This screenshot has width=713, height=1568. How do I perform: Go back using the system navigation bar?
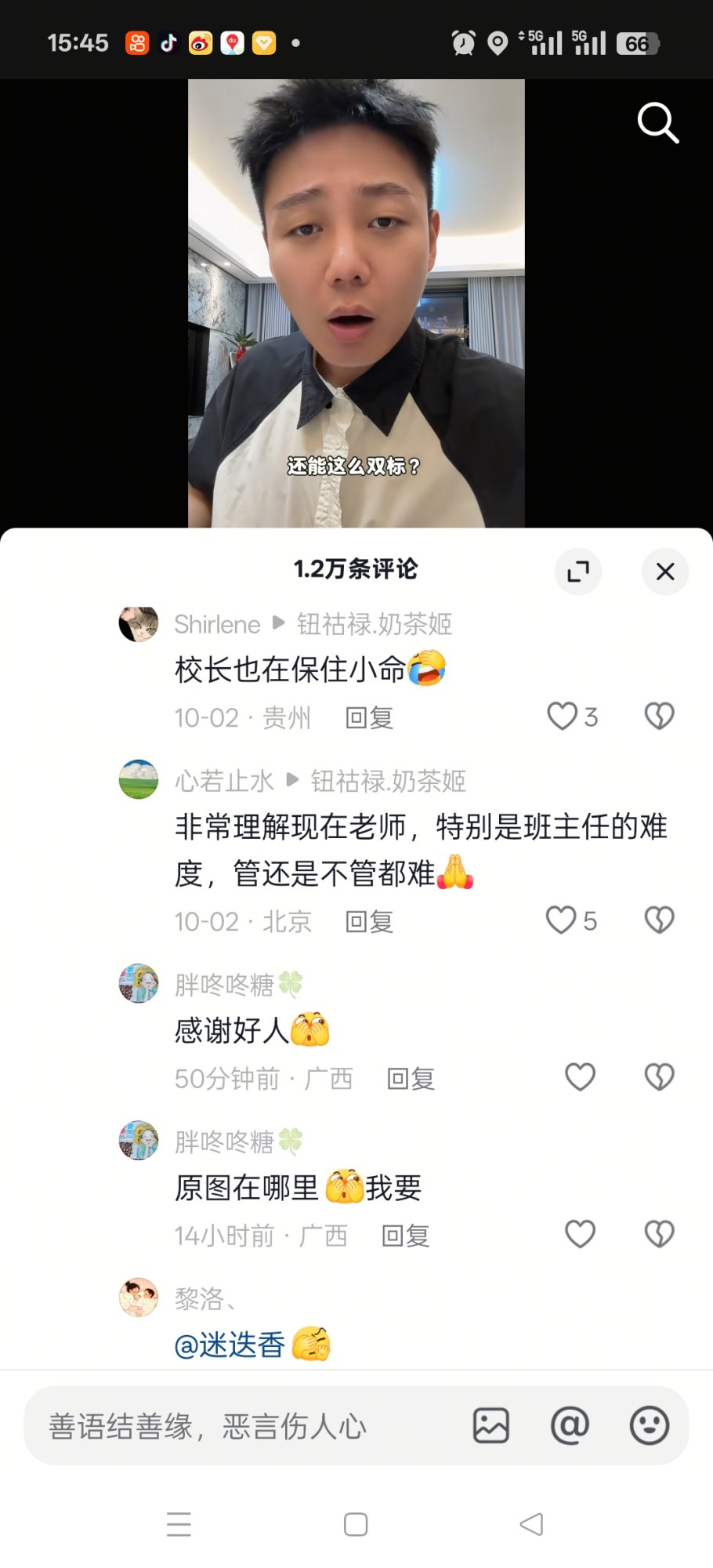[531, 1524]
